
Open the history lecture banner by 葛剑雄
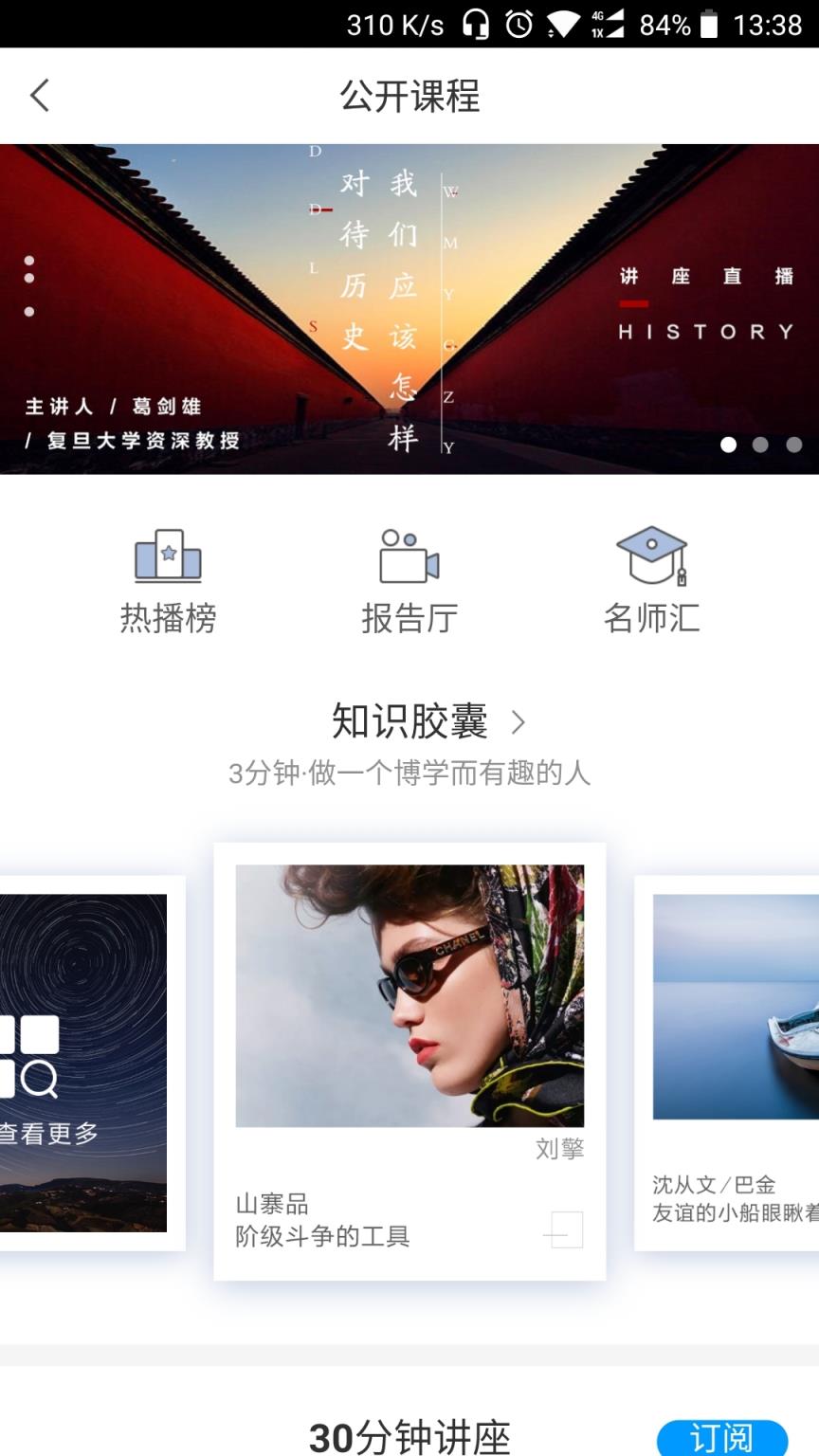[409, 308]
